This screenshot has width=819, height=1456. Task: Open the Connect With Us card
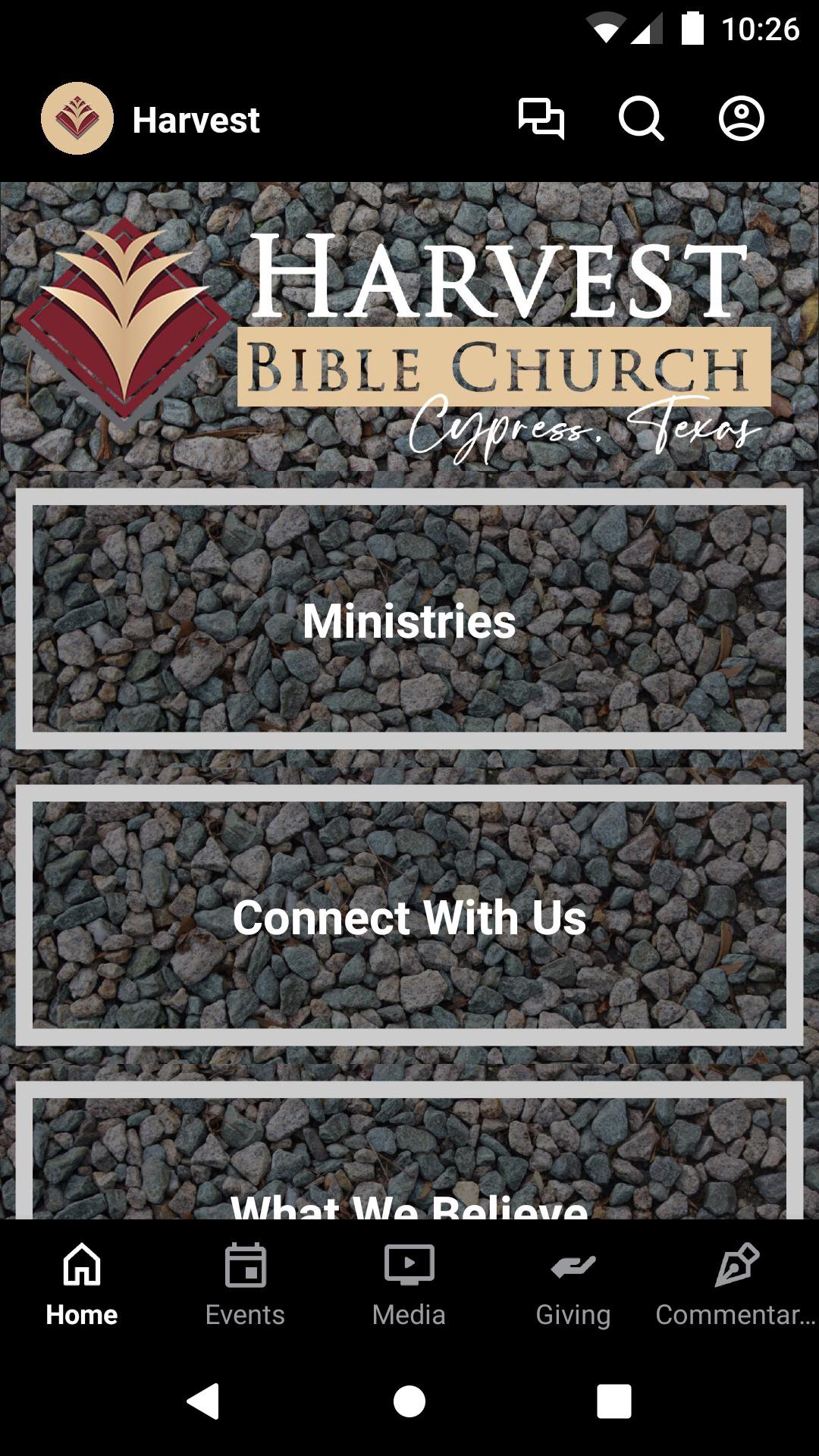(409, 916)
